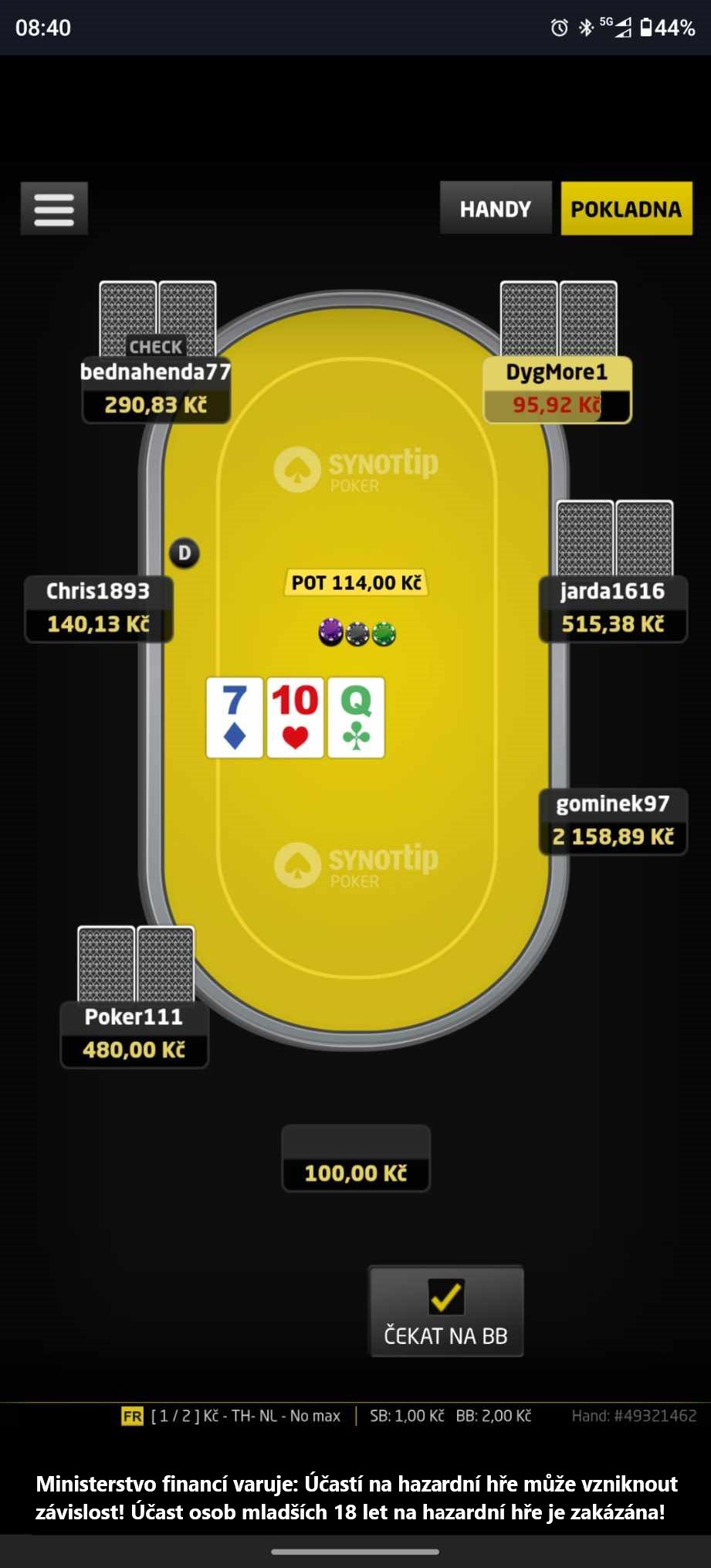
Task: Toggle the ČEKAT NA BB checkbox
Action: point(446,1296)
